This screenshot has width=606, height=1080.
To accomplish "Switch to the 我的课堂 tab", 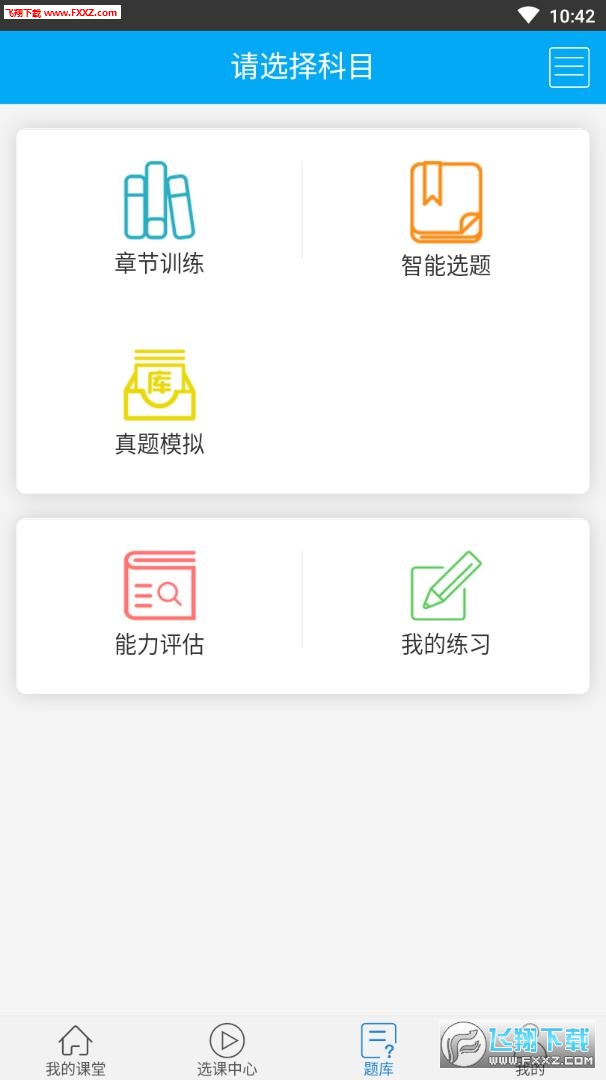I will tap(75, 1050).
